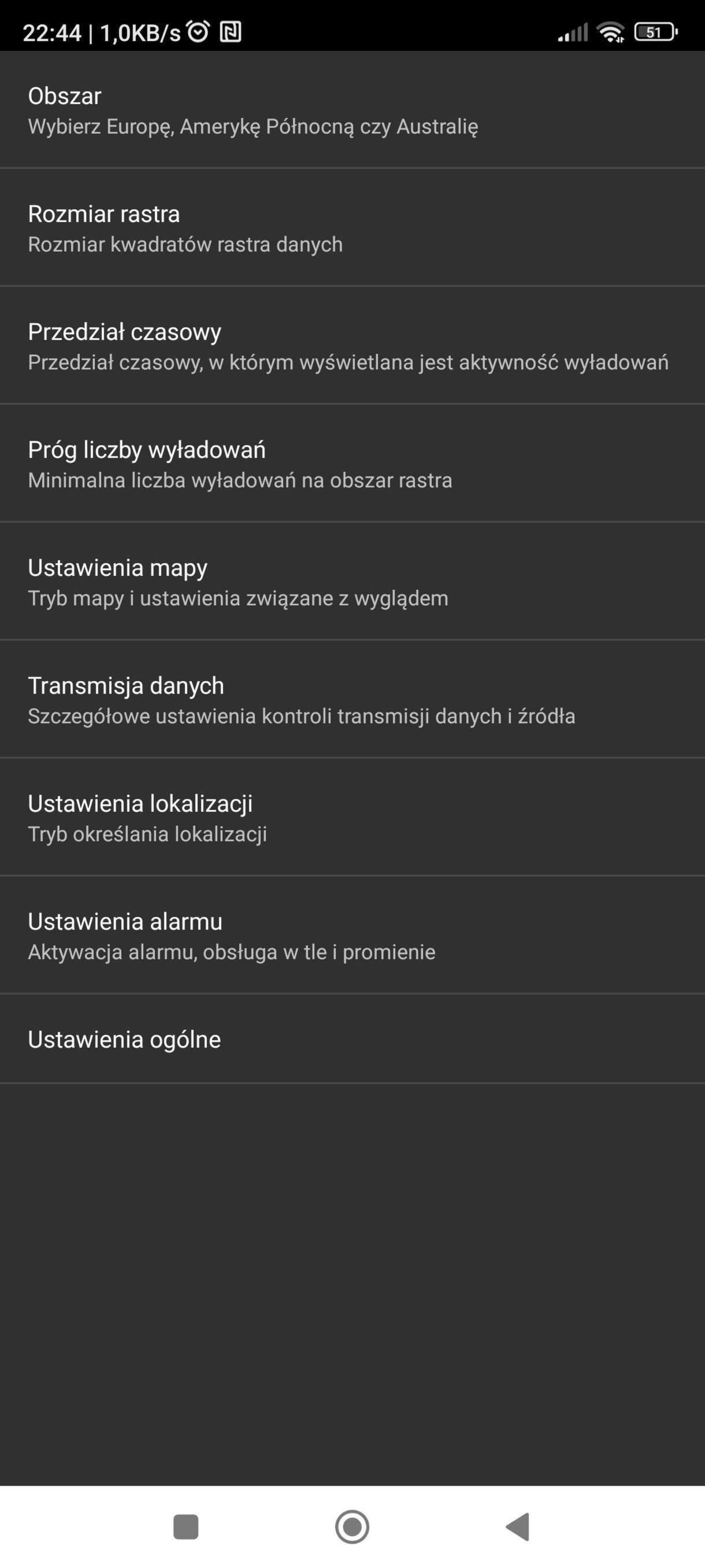The width and height of the screenshot is (705, 1568).
Task: Open Transmisja danych settings
Action: coord(352,700)
